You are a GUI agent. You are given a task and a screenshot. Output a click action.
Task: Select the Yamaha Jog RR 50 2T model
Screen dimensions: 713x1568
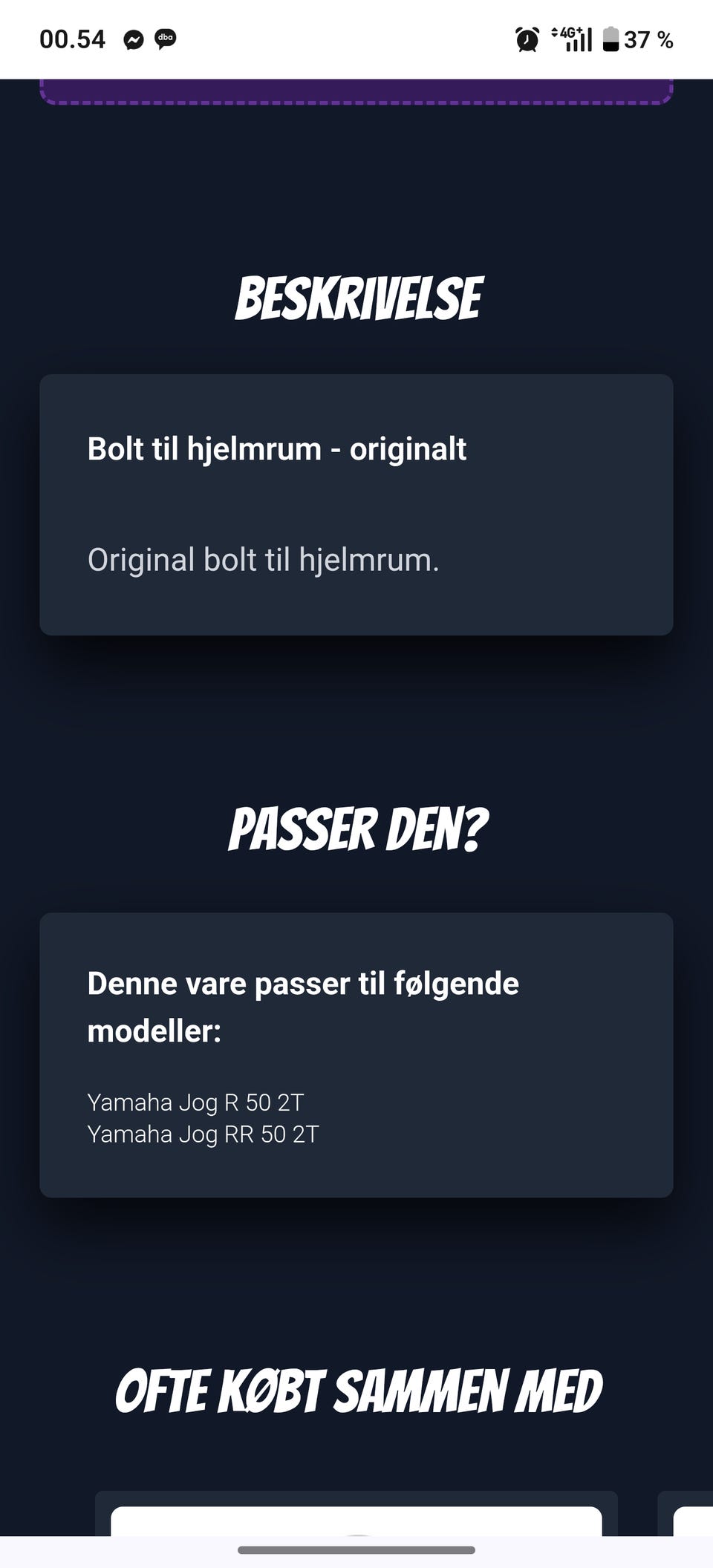pos(204,1134)
